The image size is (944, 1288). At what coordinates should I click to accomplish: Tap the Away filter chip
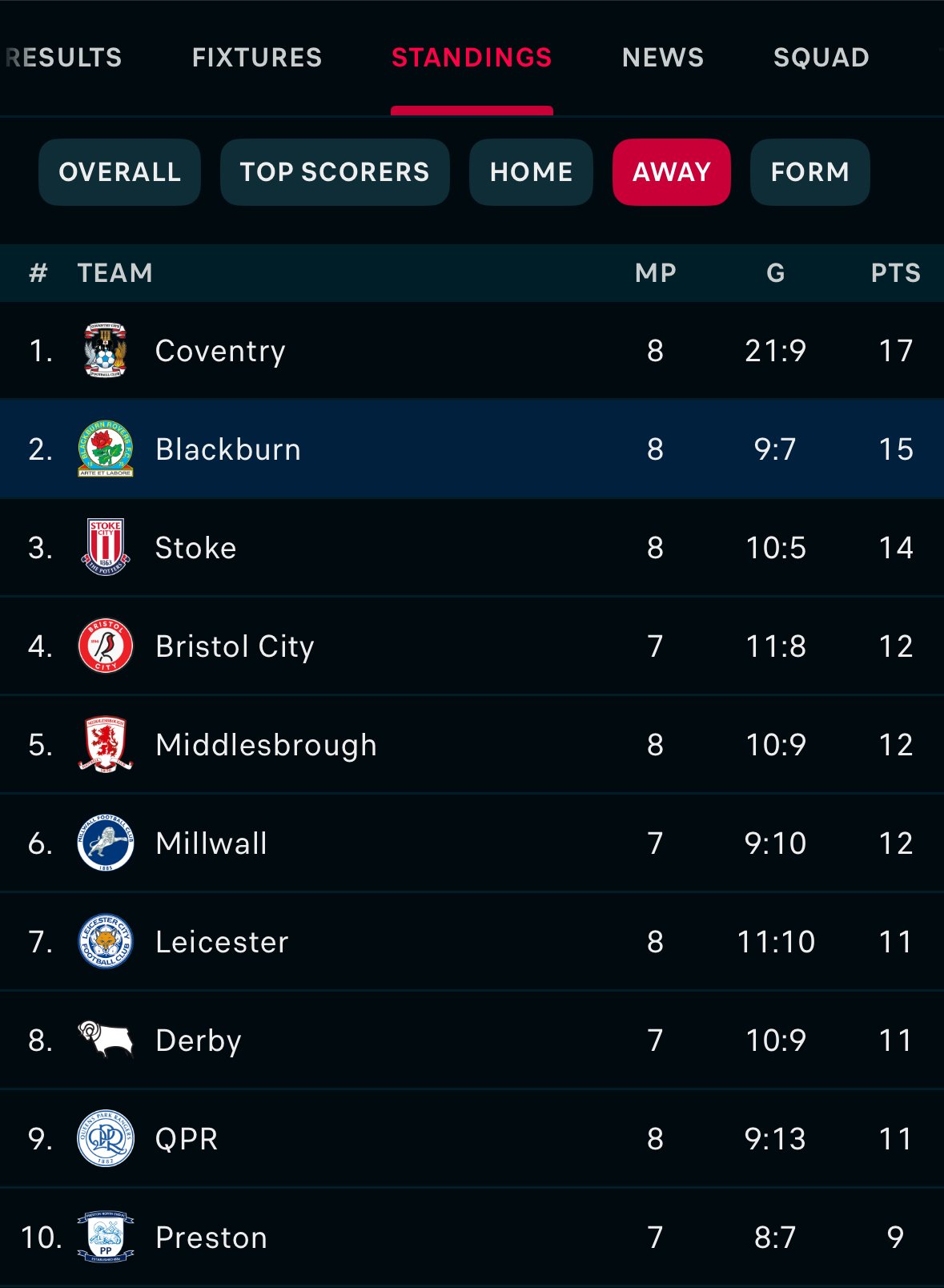point(671,172)
